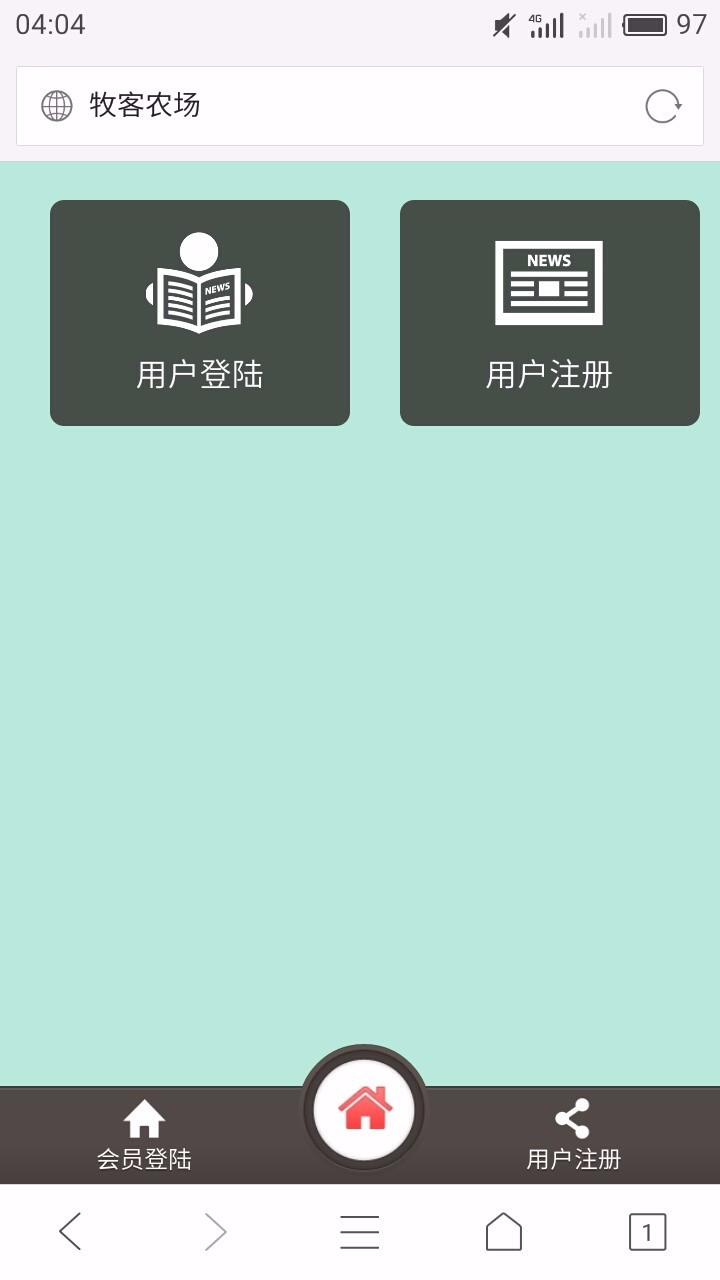Open 用户注册 in the bottom bar
Image resolution: width=720 pixels, height=1280 pixels.
(x=573, y=1136)
